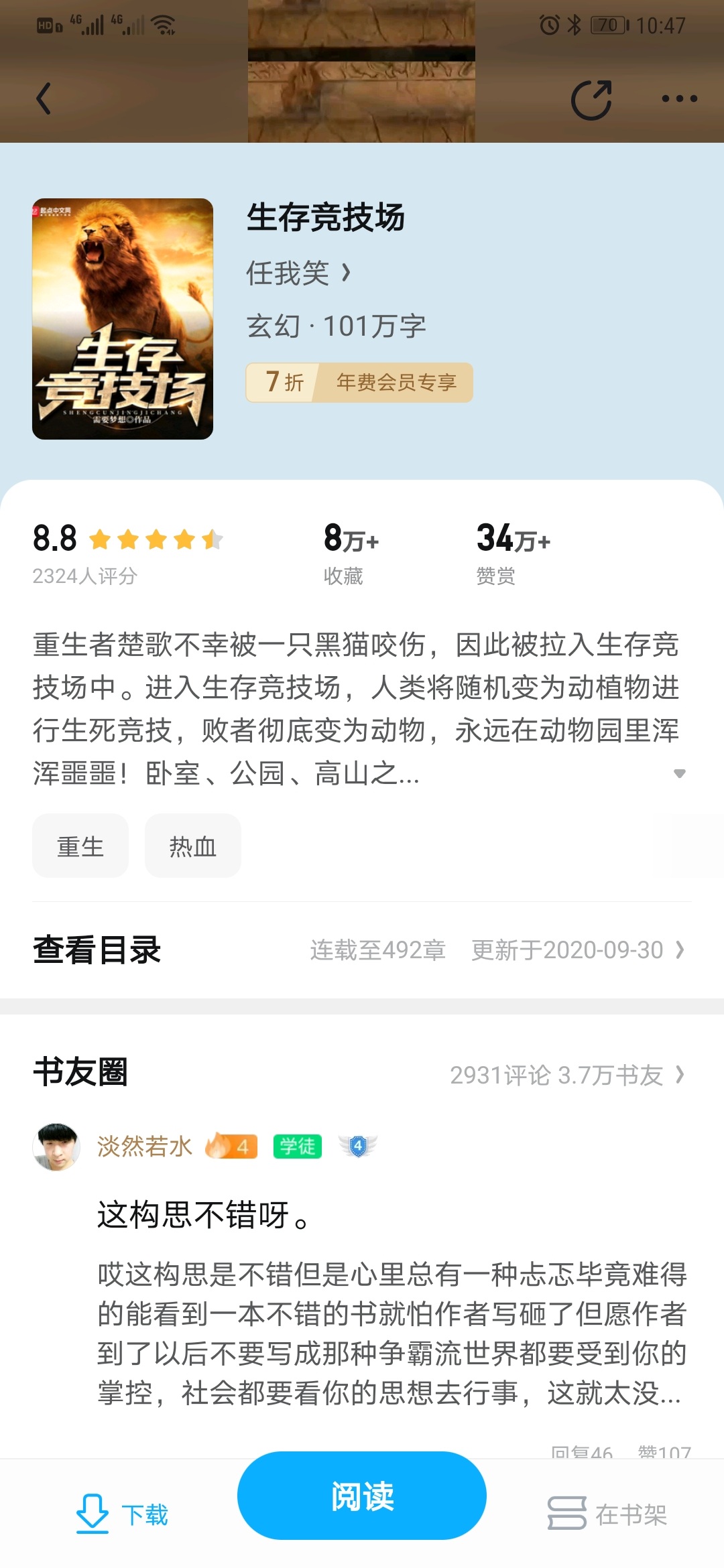View all 2931 comments in 书友圈
724x1568 pixels.
pyautogui.click(x=566, y=1075)
